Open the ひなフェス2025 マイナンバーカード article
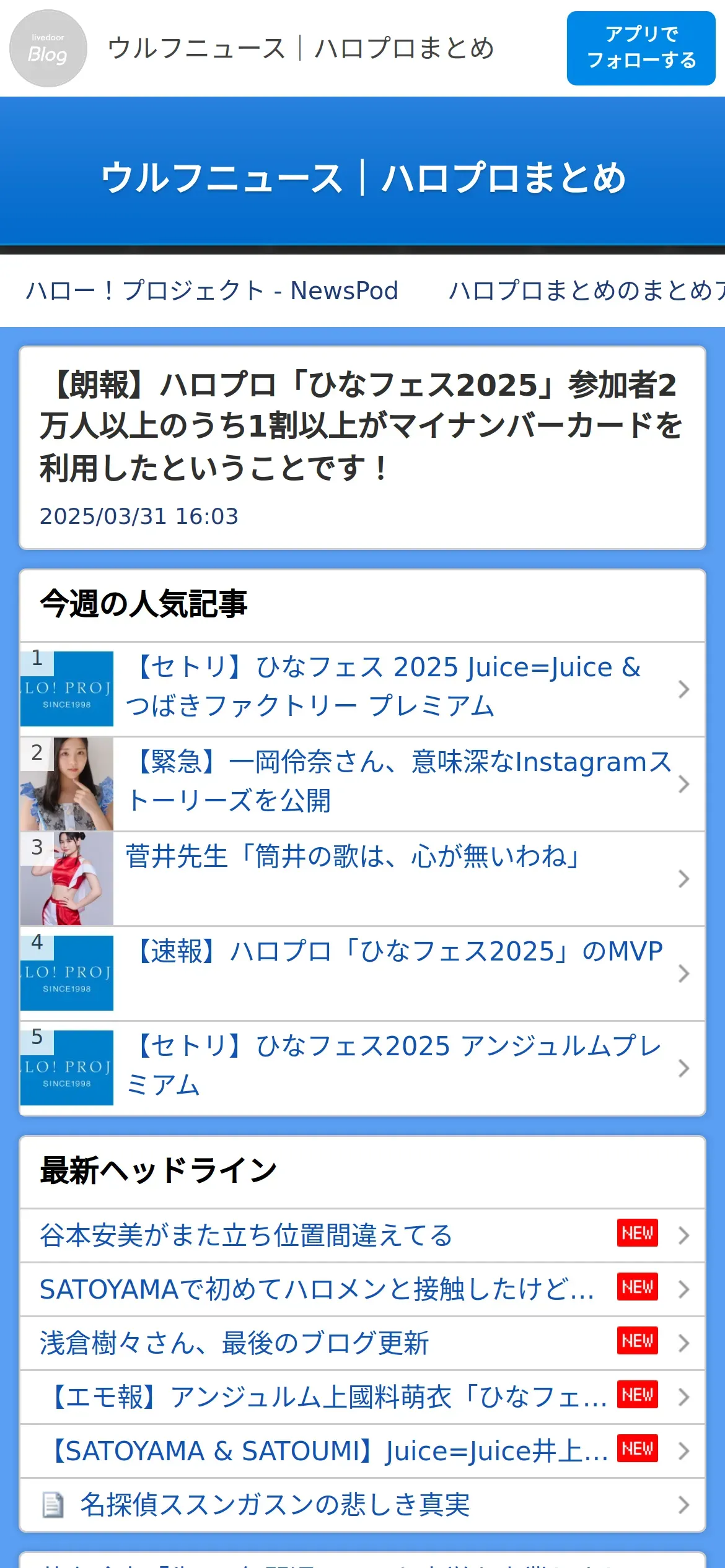The width and height of the screenshot is (725, 1568). (x=361, y=425)
